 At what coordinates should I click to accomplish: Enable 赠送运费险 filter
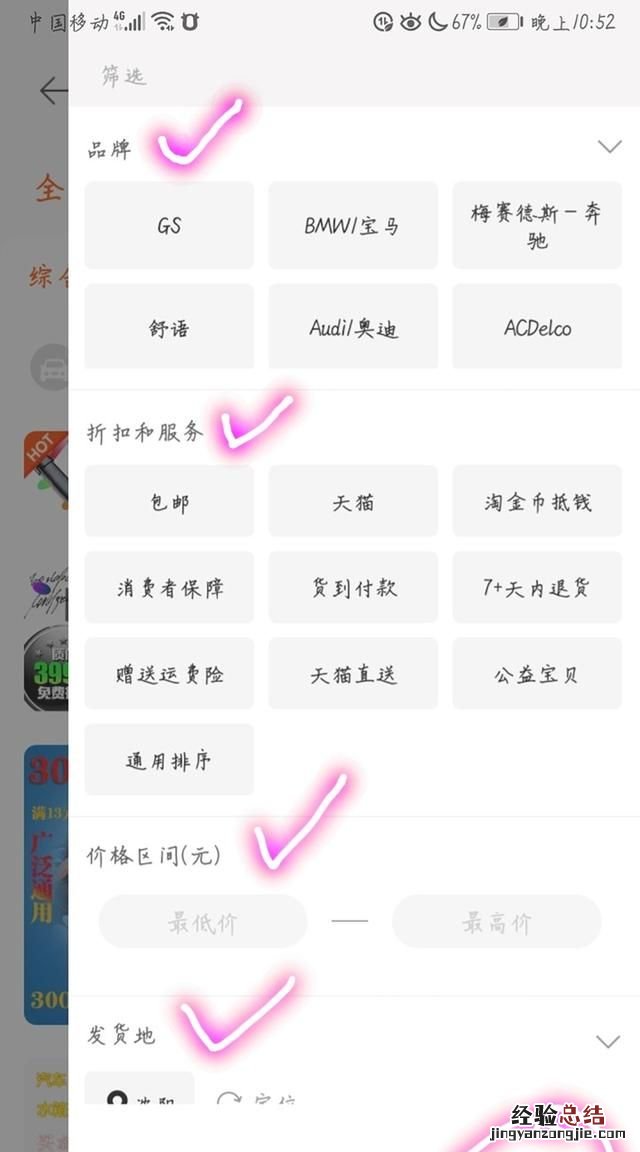pyautogui.click(x=169, y=674)
